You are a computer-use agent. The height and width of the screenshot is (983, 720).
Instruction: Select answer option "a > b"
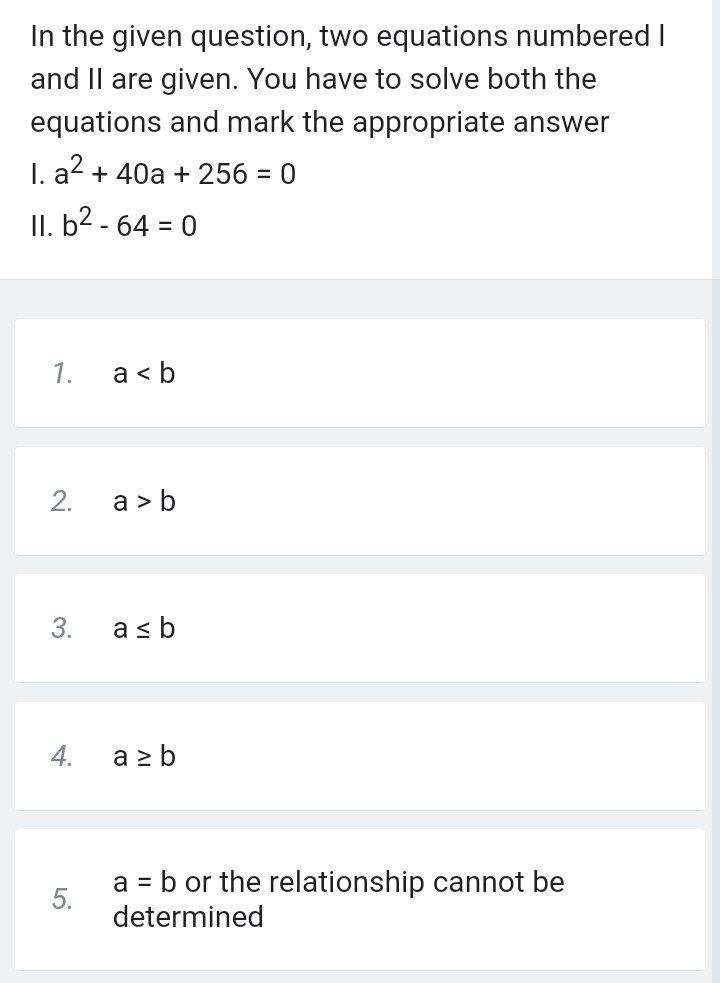click(x=143, y=501)
